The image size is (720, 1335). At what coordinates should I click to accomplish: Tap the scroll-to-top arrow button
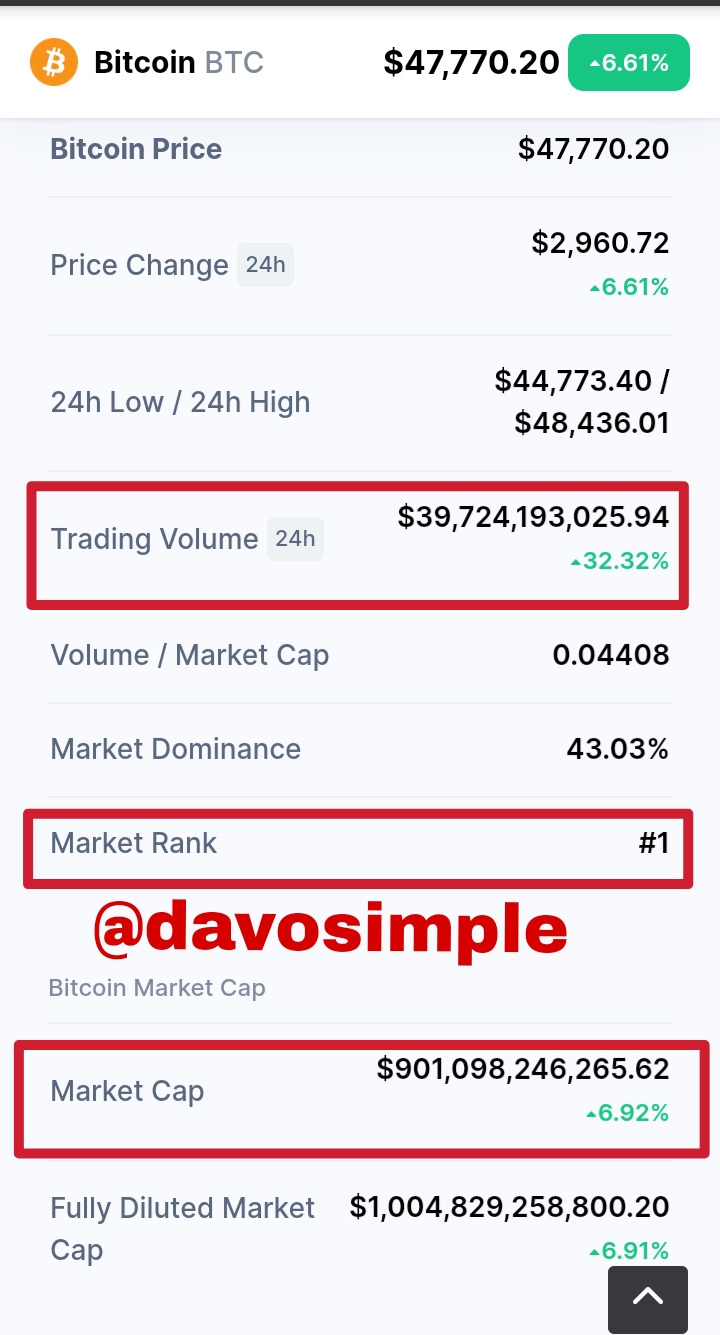click(x=648, y=1298)
